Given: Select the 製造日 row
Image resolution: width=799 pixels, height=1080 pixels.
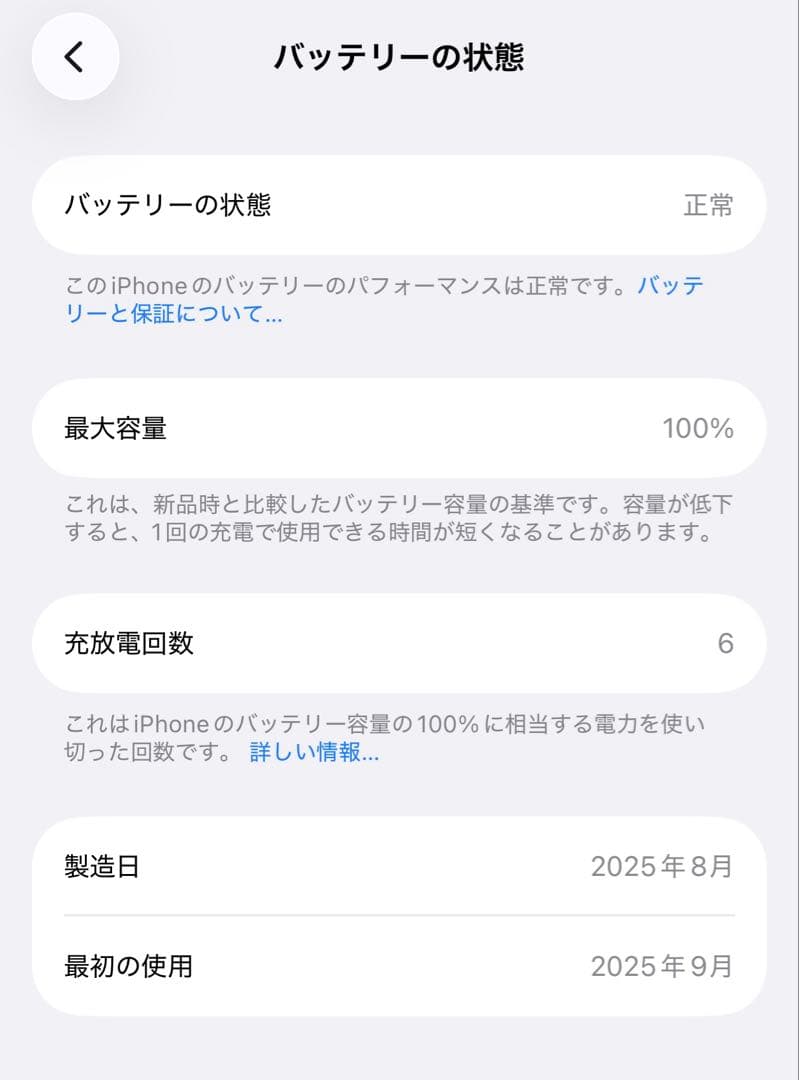Looking at the screenshot, I should pos(300,866).
